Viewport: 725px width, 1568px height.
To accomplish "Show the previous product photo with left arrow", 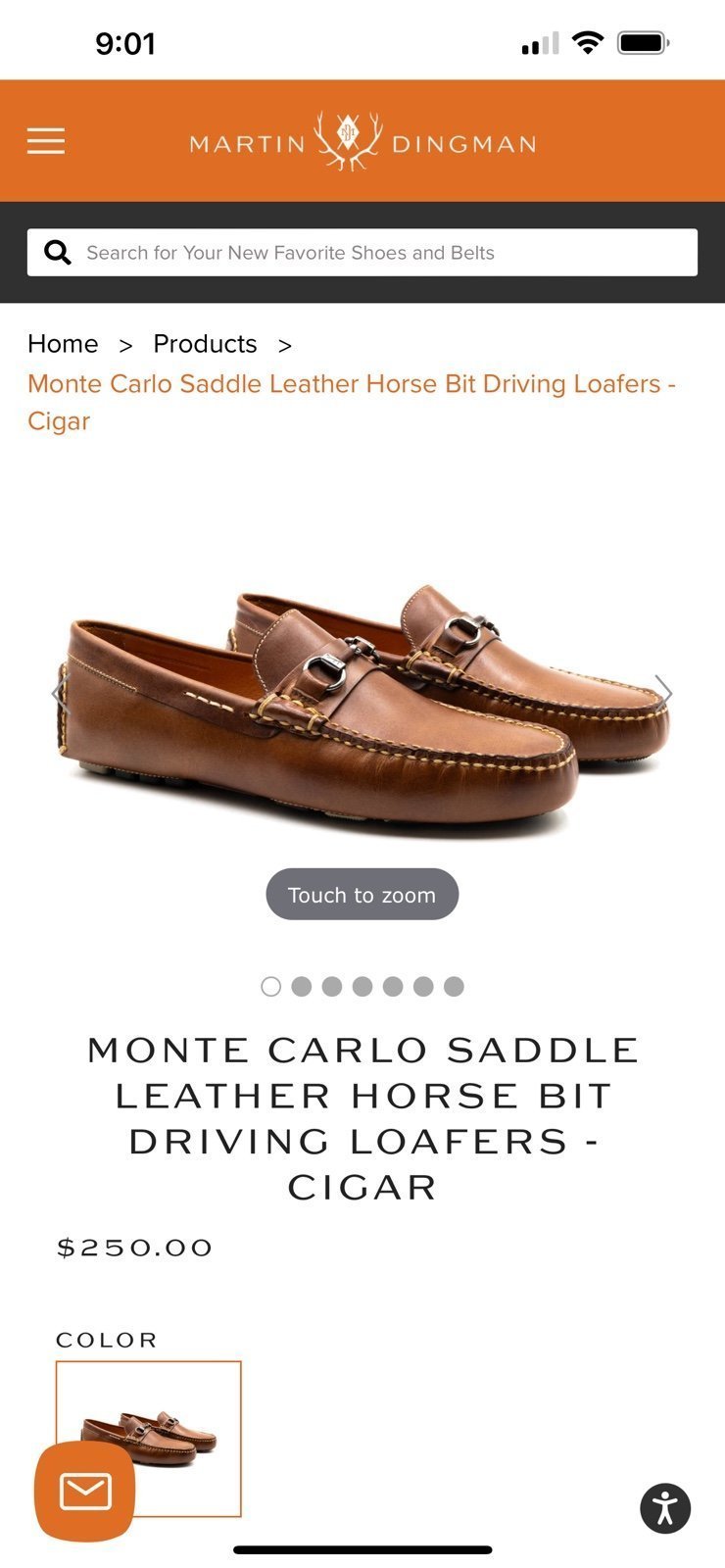I will 60,693.
